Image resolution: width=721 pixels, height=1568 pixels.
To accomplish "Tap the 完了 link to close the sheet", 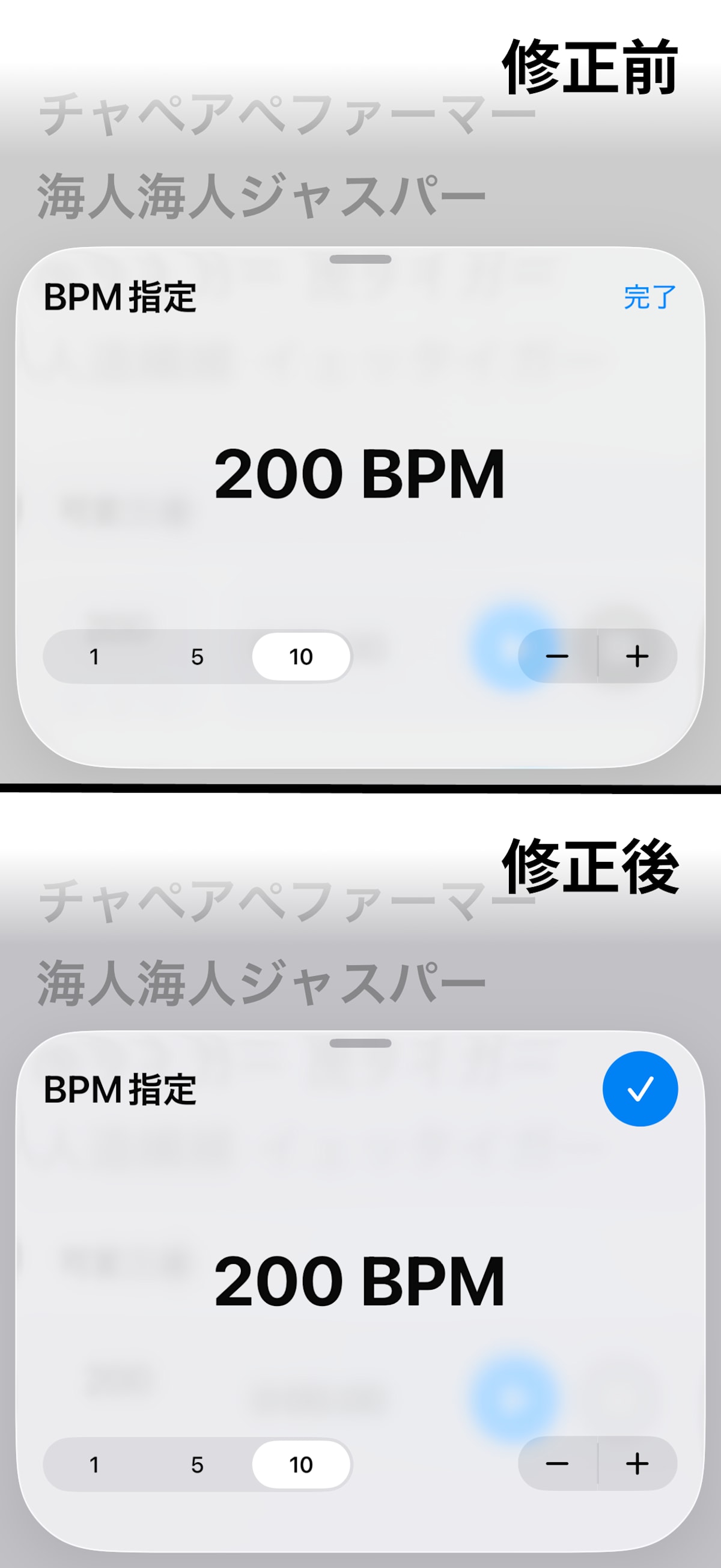I will (x=650, y=296).
